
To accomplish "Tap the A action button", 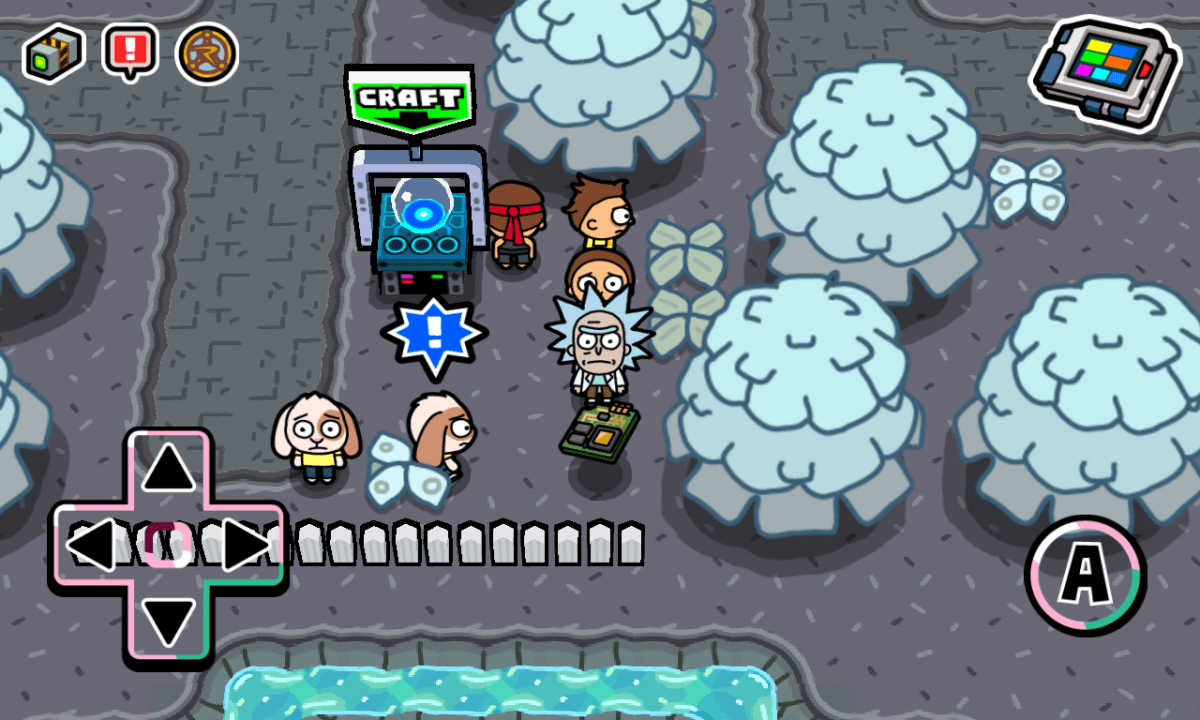I will [x=1085, y=576].
